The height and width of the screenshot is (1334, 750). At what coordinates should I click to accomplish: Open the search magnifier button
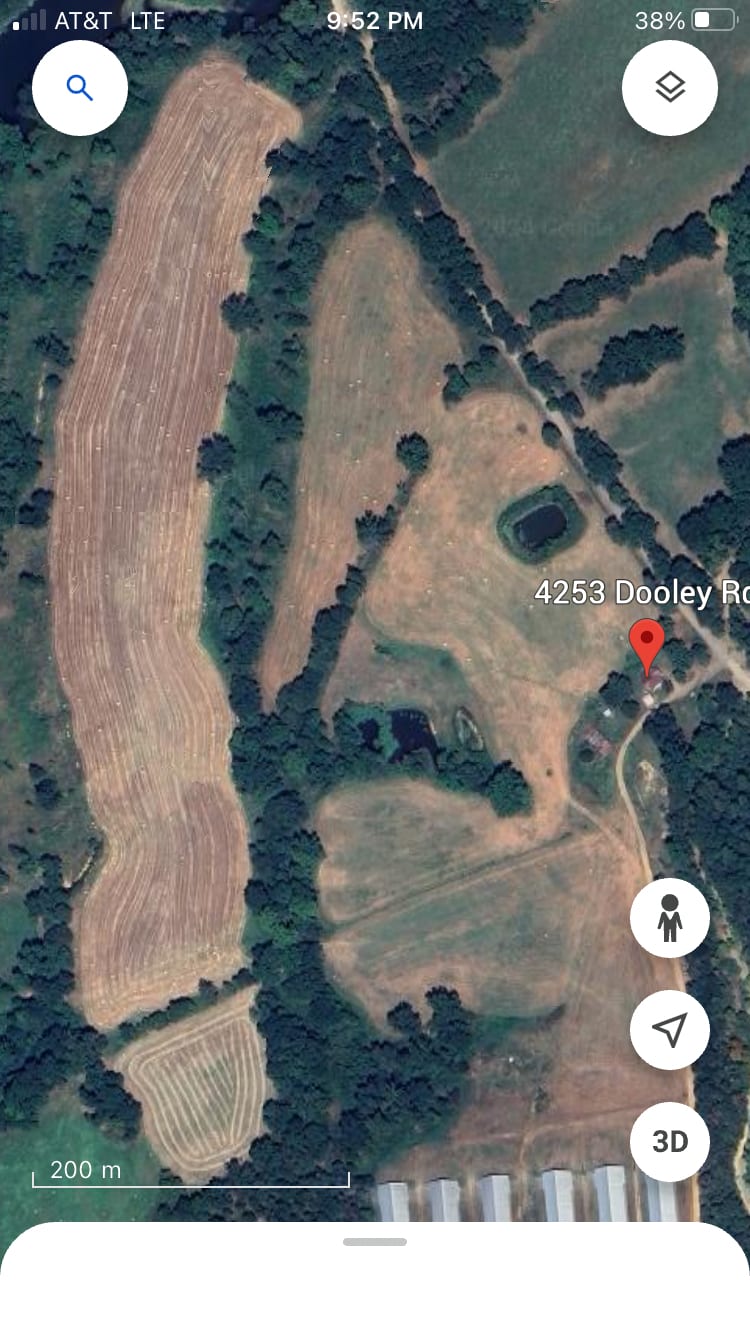pyautogui.click(x=80, y=88)
